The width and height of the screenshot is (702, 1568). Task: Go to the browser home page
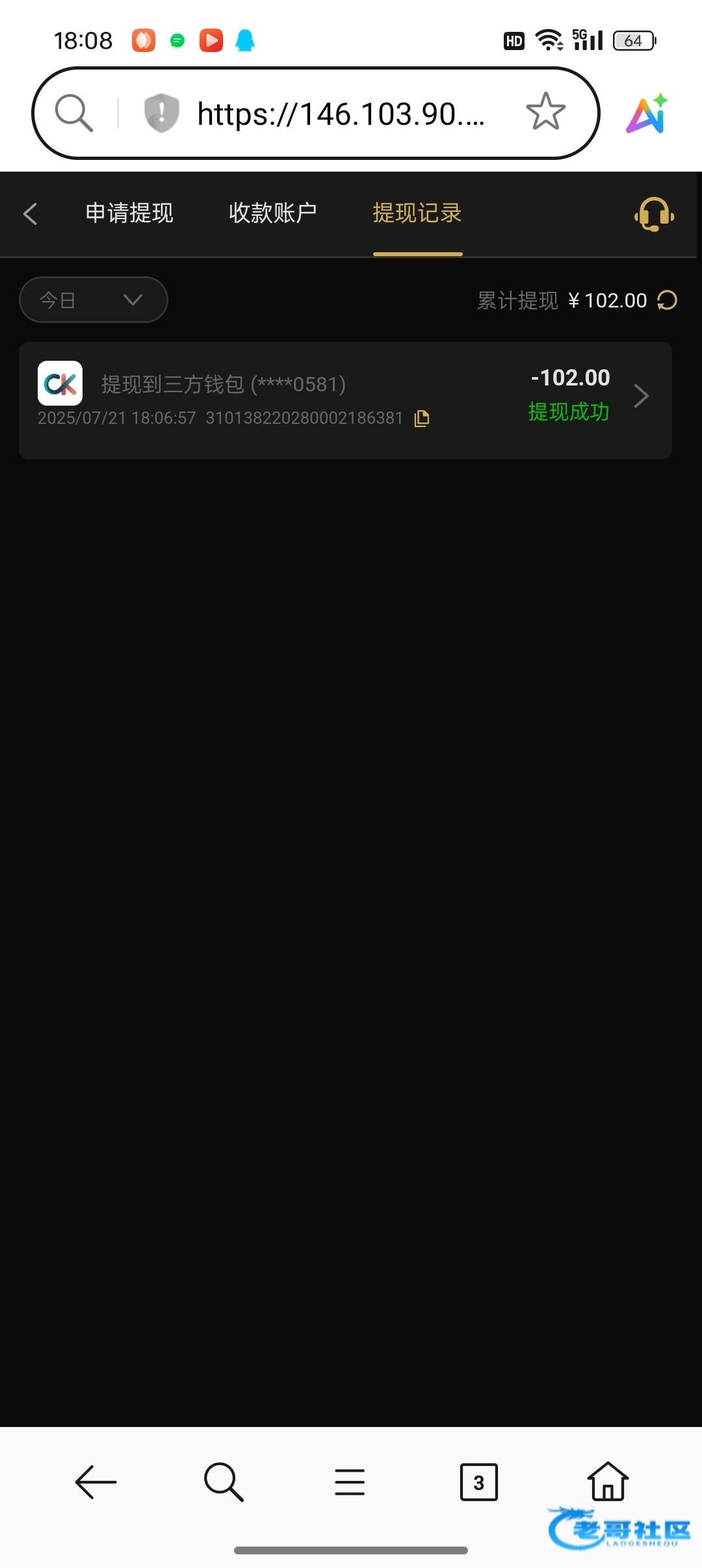(608, 1481)
